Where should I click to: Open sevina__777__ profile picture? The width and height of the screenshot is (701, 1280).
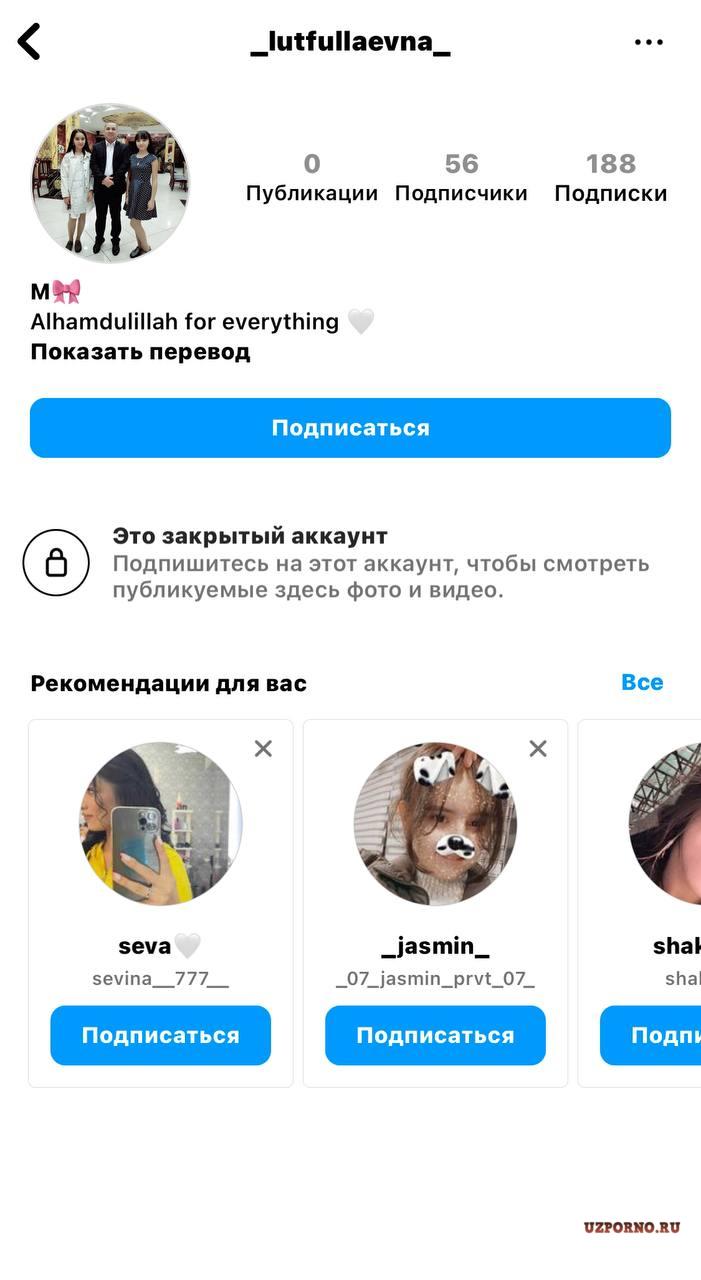[160, 823]
